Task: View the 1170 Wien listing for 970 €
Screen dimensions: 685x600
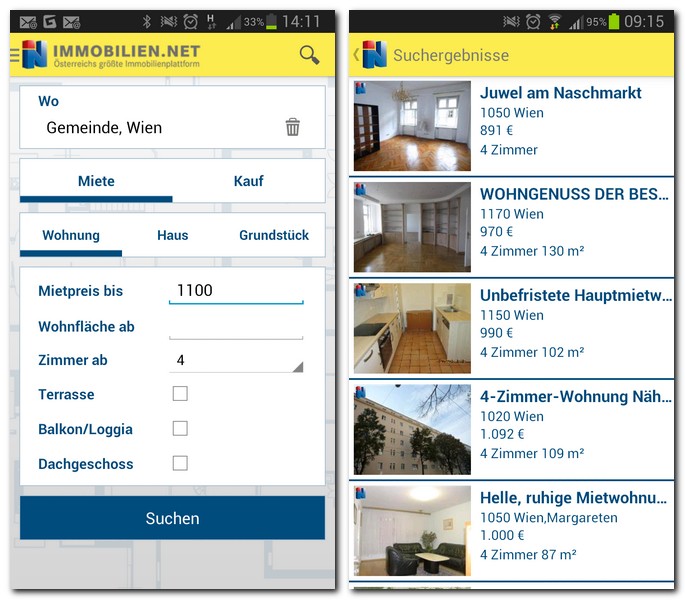Action: pyautogui.click(x=511, y=227)
